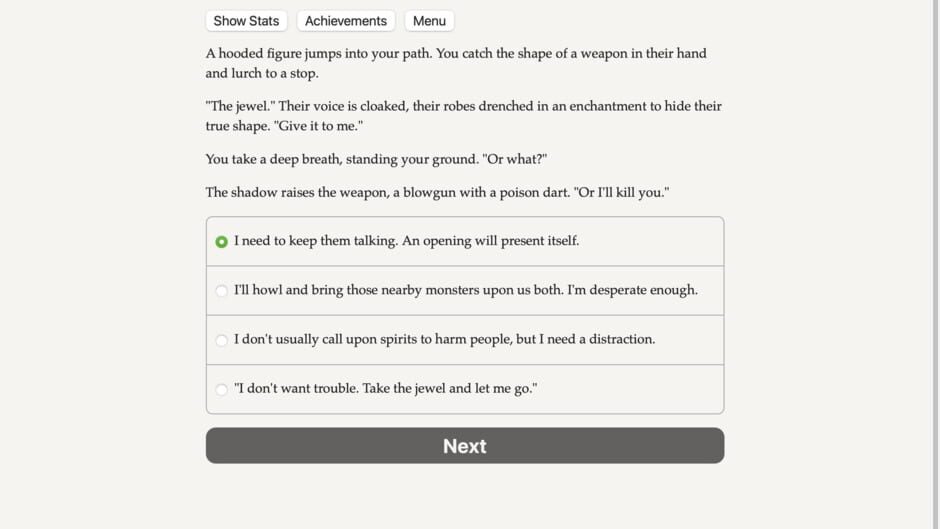Image resolution: width=940 pixels, height=529 pixels.
Task: Continue the story with Next
Action: point(464,446)
